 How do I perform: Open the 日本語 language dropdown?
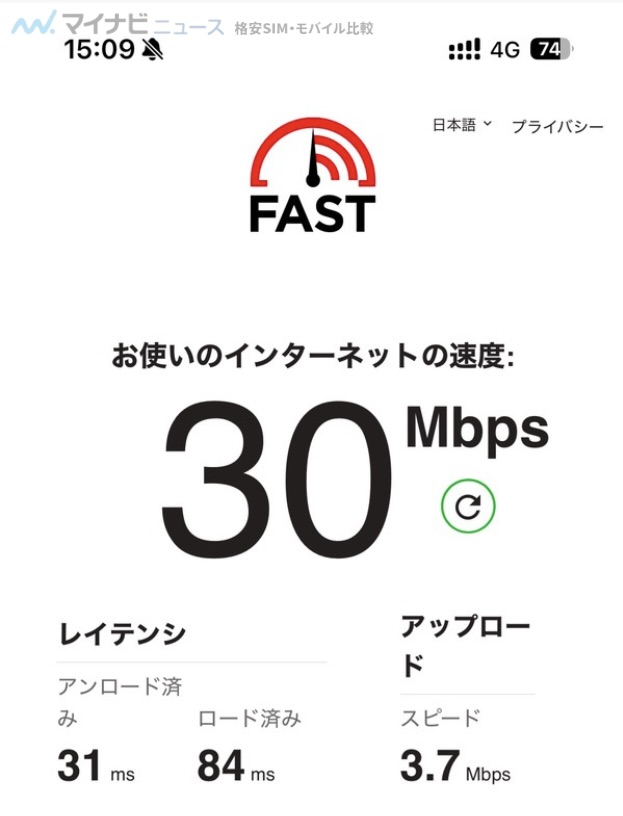461,125
